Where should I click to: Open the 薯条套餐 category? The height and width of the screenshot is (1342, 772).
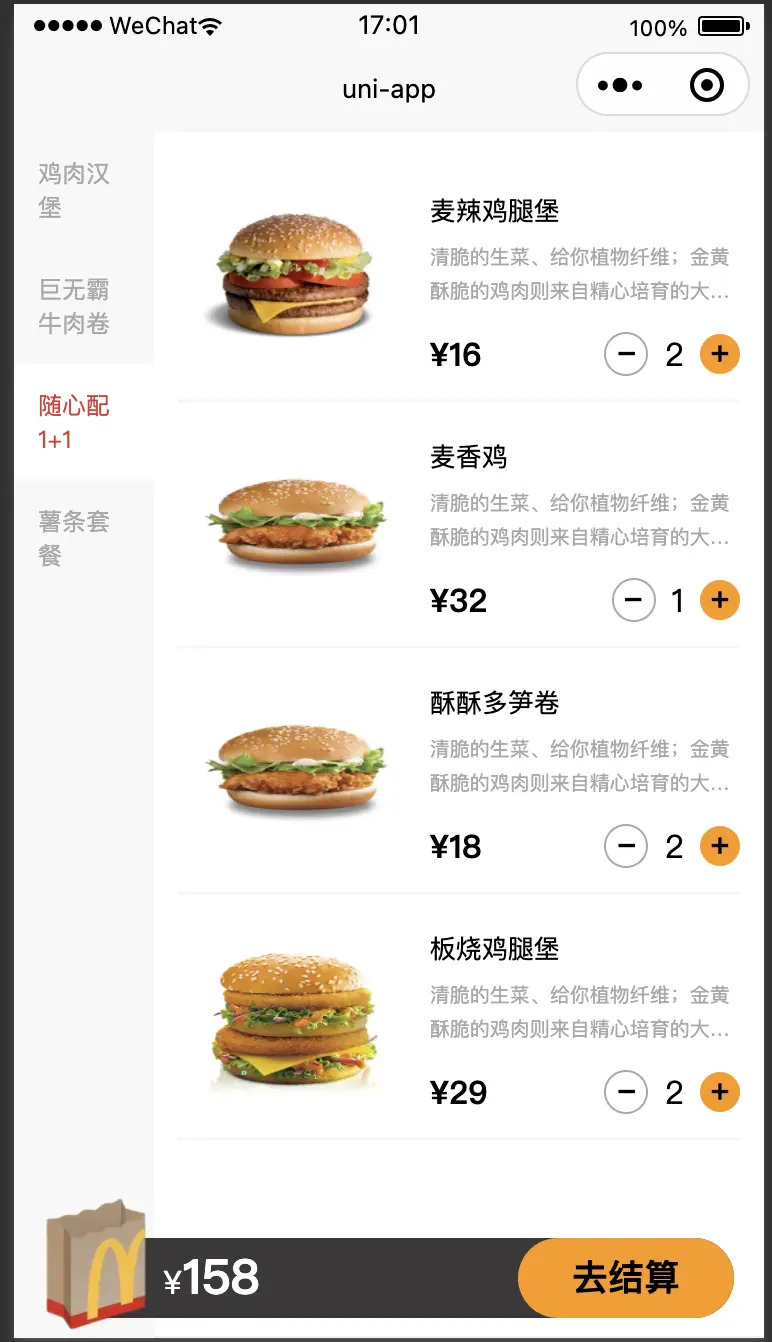(74, 538)
